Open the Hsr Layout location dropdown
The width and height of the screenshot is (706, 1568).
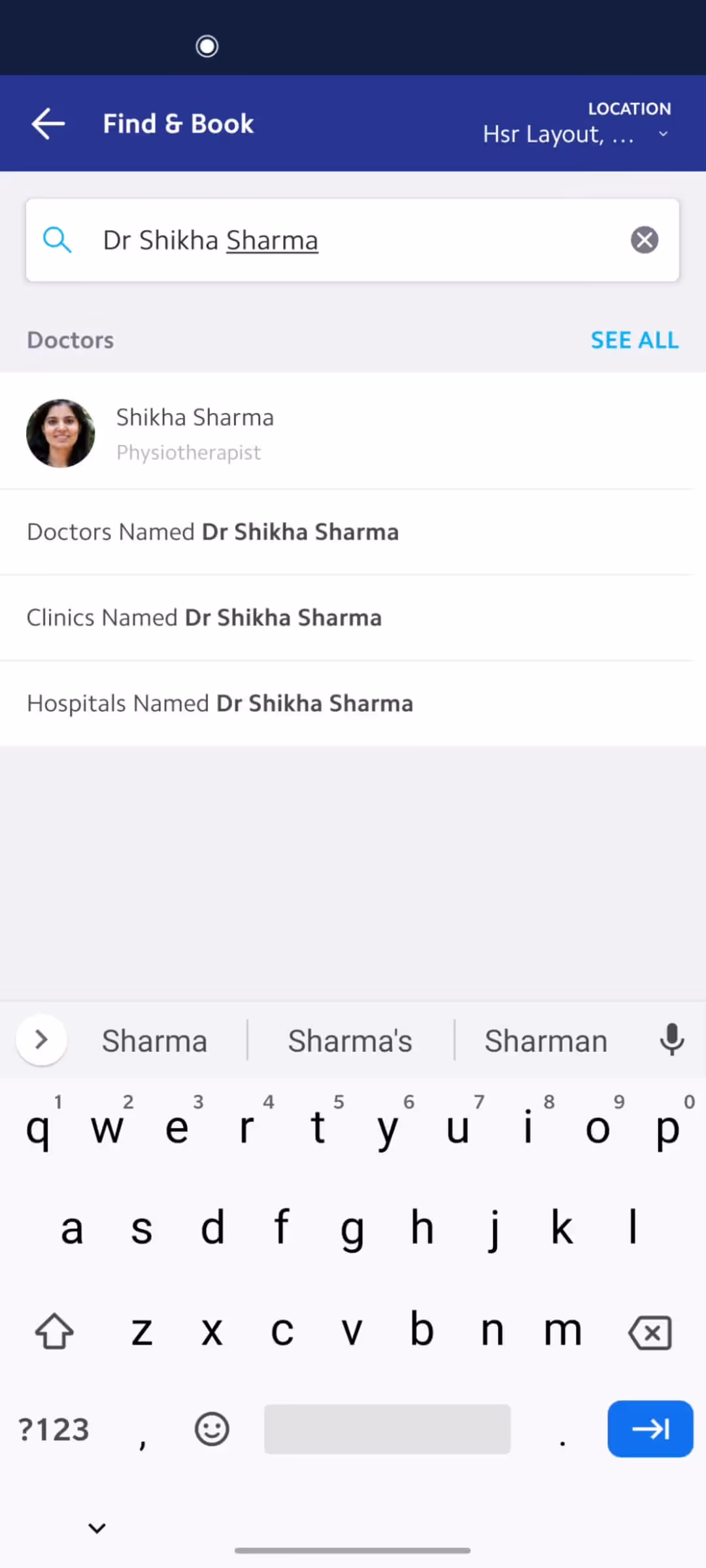[577, 123]
